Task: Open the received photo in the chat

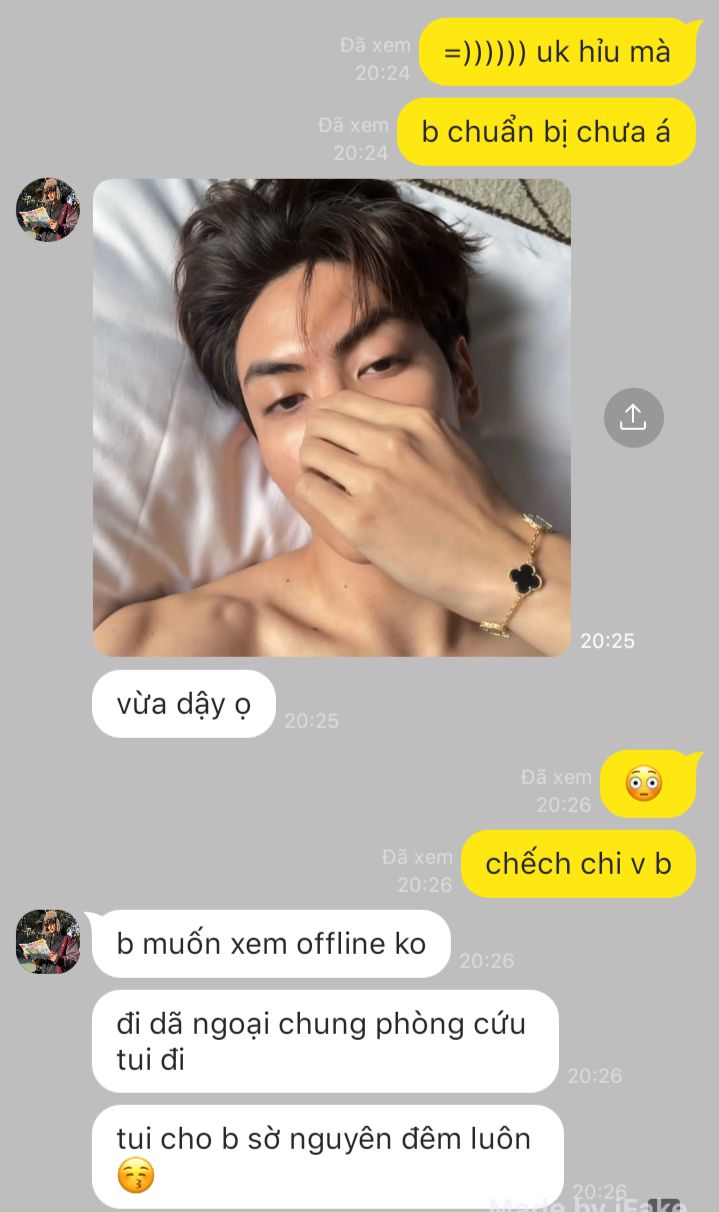Action: (x=332, y=417)
